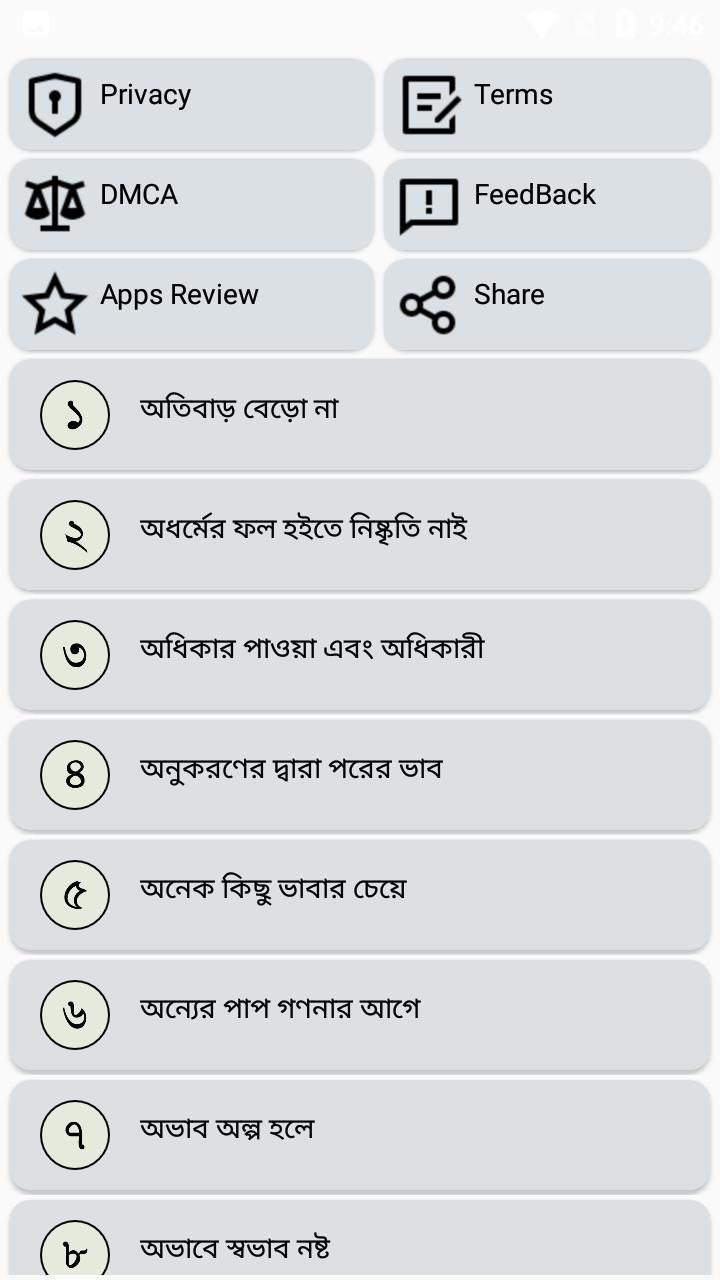The height and width of the screenshot is (1280, 720).
Task: Select the Terms document icon
Action: tap(430, 104)
